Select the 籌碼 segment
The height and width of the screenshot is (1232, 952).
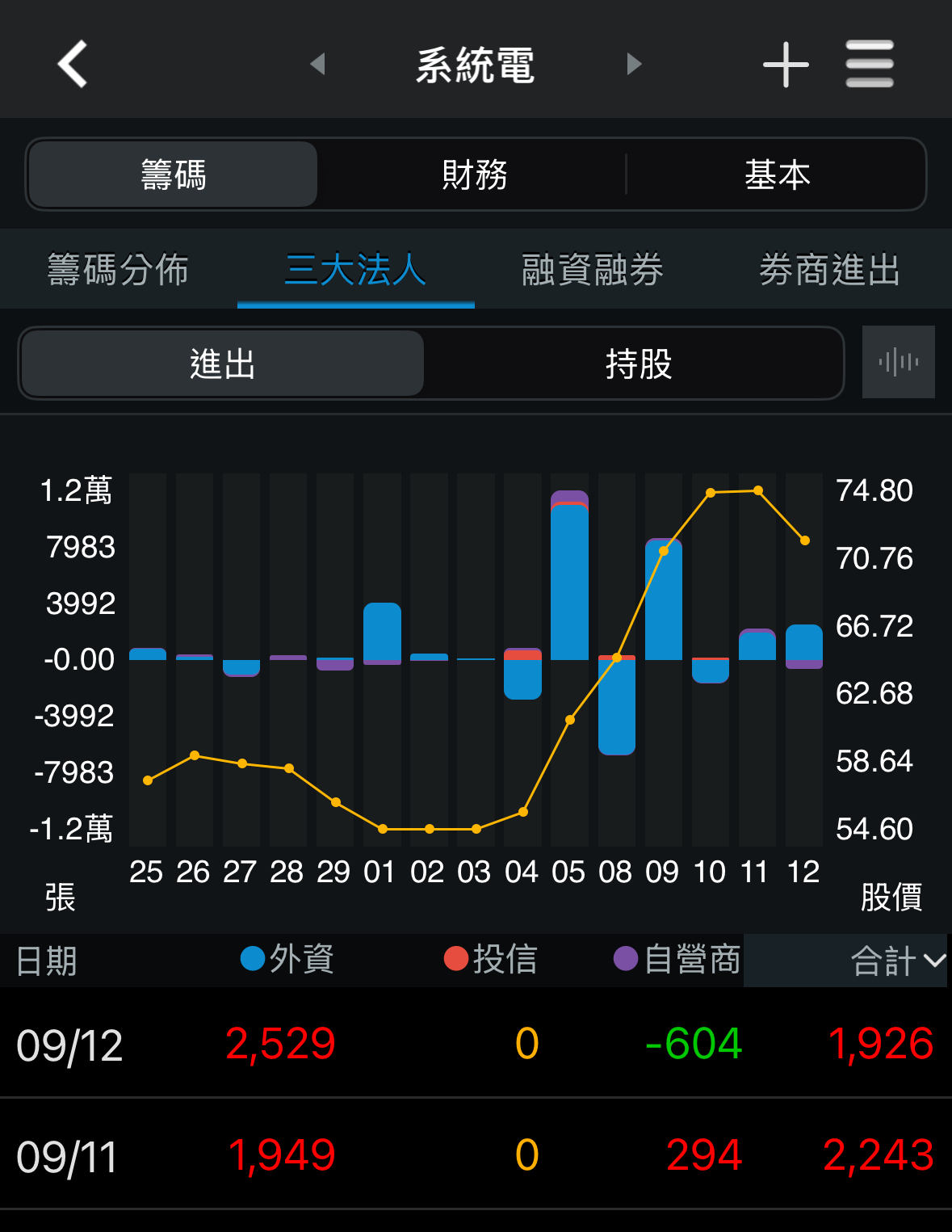(173, 174)
